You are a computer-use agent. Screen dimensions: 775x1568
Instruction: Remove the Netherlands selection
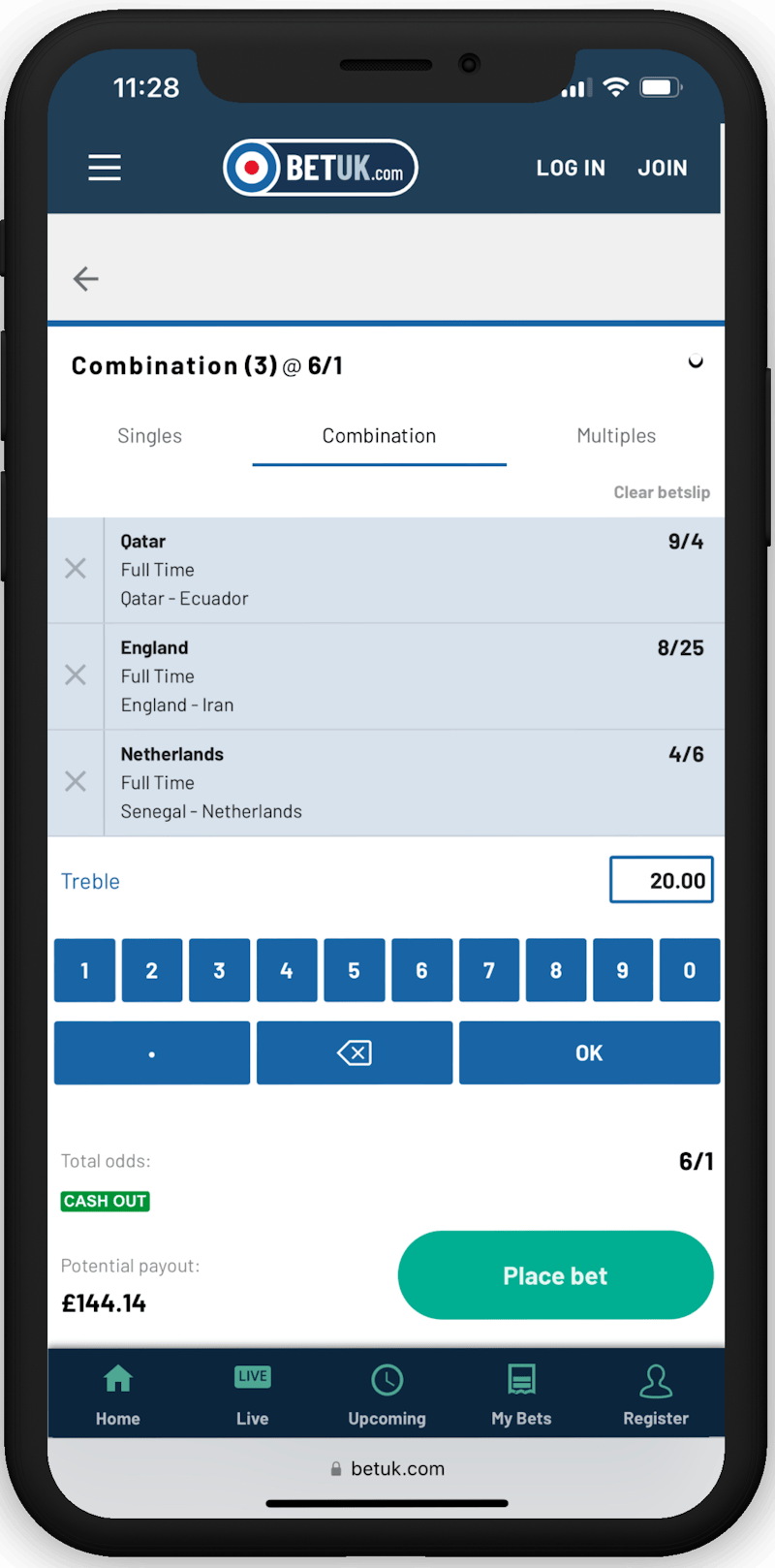76,782
